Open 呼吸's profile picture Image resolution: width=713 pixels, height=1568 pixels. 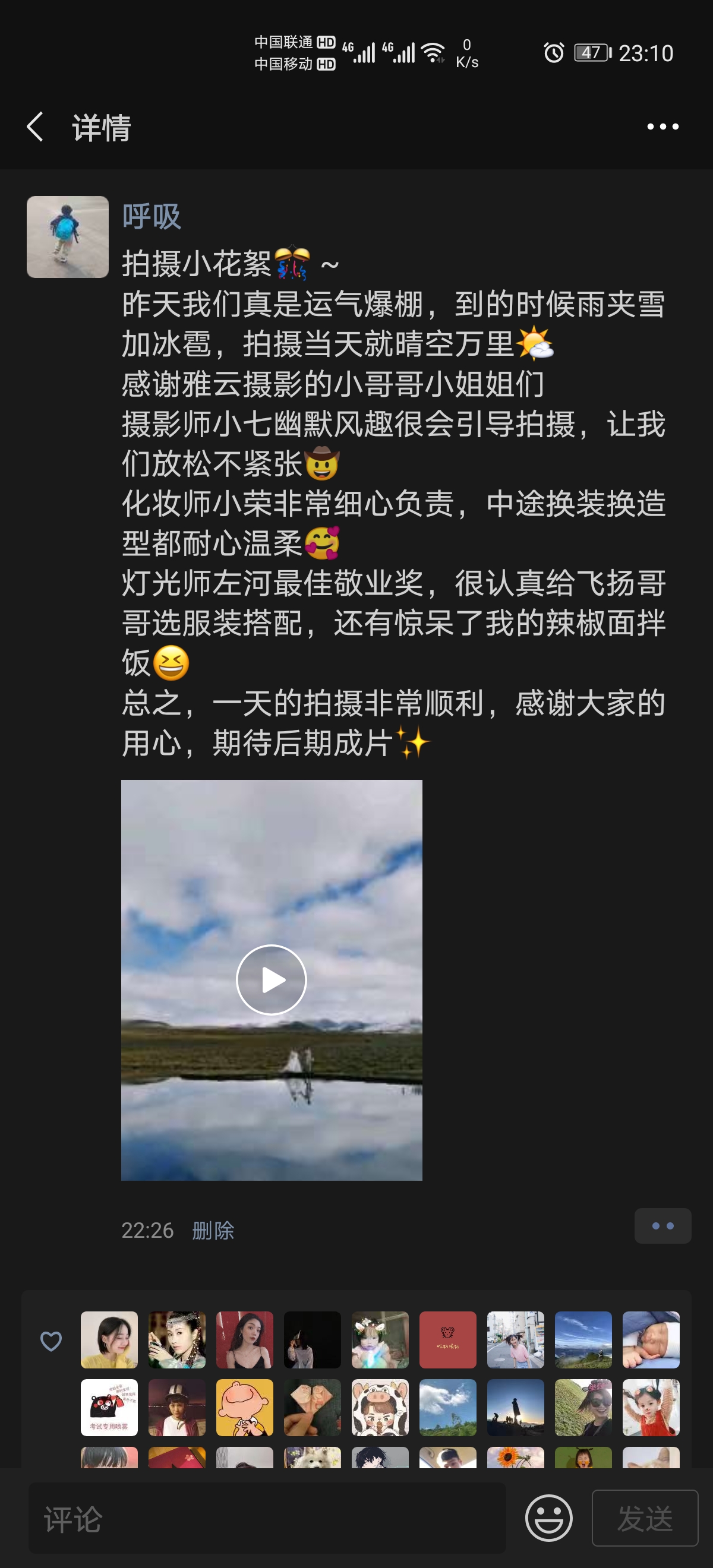click(x=68, y=237)
